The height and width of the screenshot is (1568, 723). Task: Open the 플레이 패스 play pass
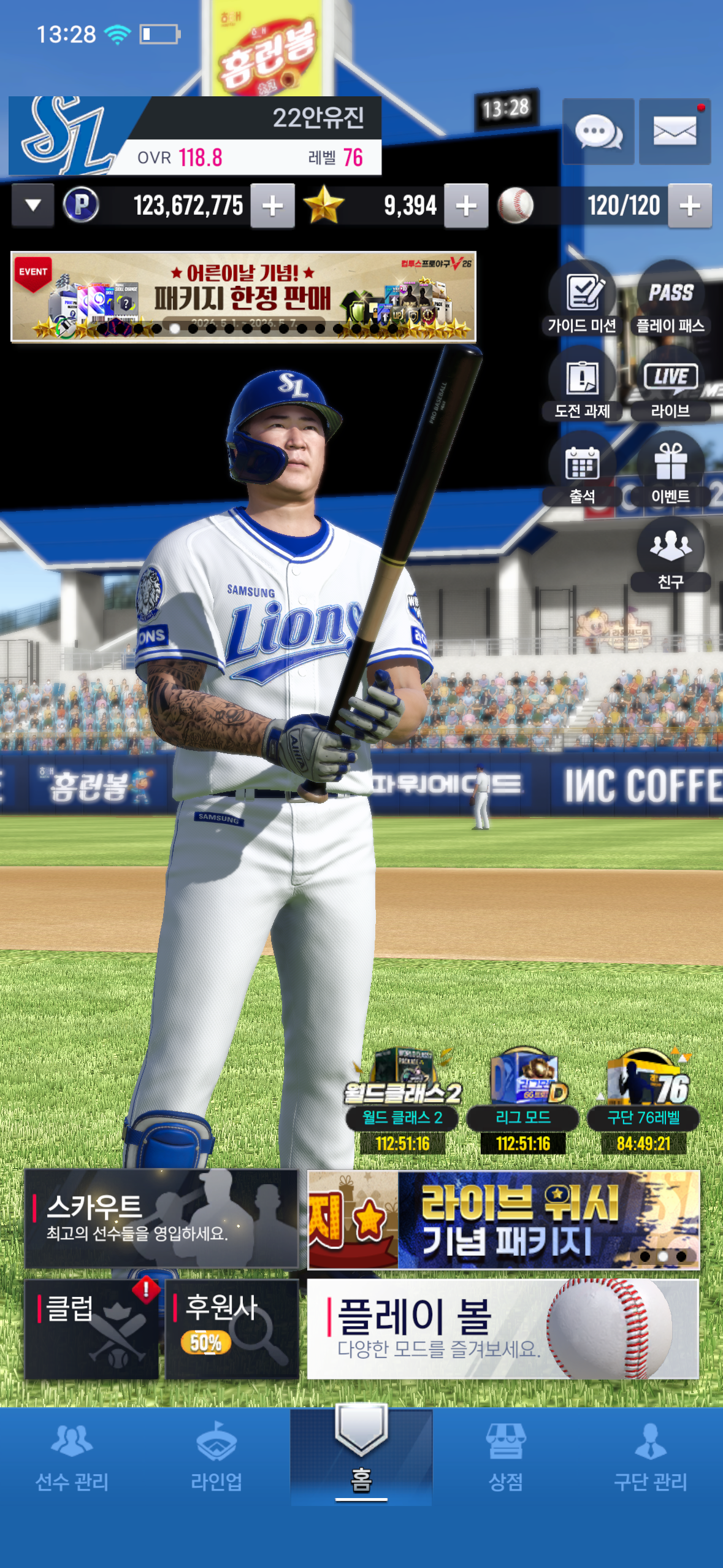click(670, 299)
